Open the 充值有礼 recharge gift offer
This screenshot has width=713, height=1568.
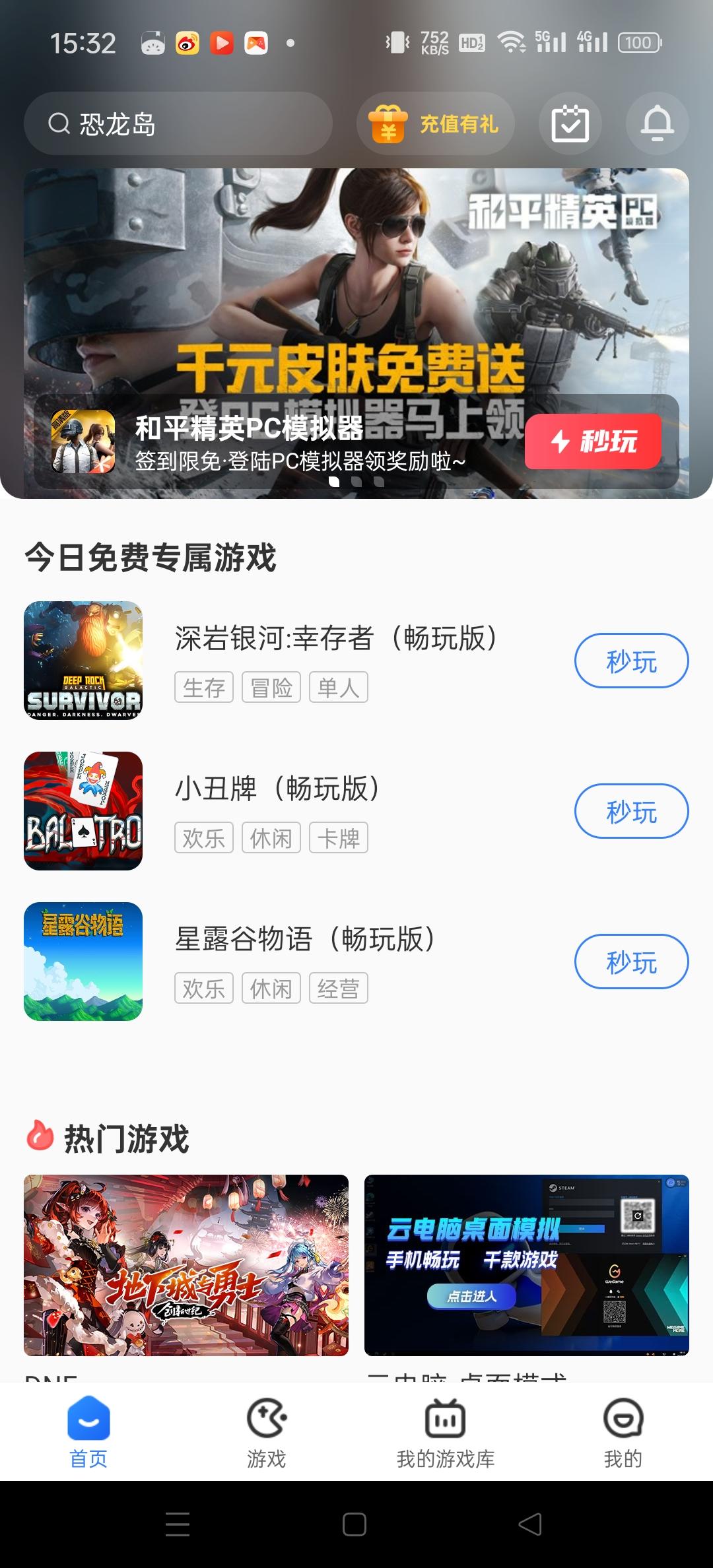coord(436,123)
